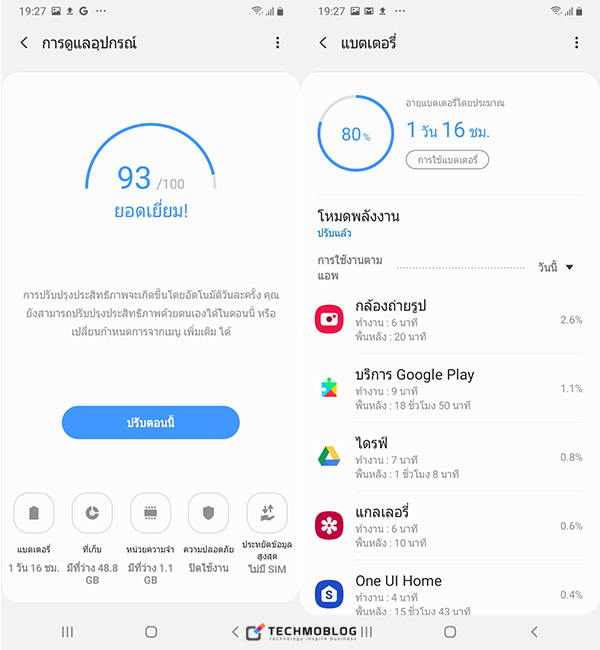Open the Battery screen overflow menu

point(576,43)
